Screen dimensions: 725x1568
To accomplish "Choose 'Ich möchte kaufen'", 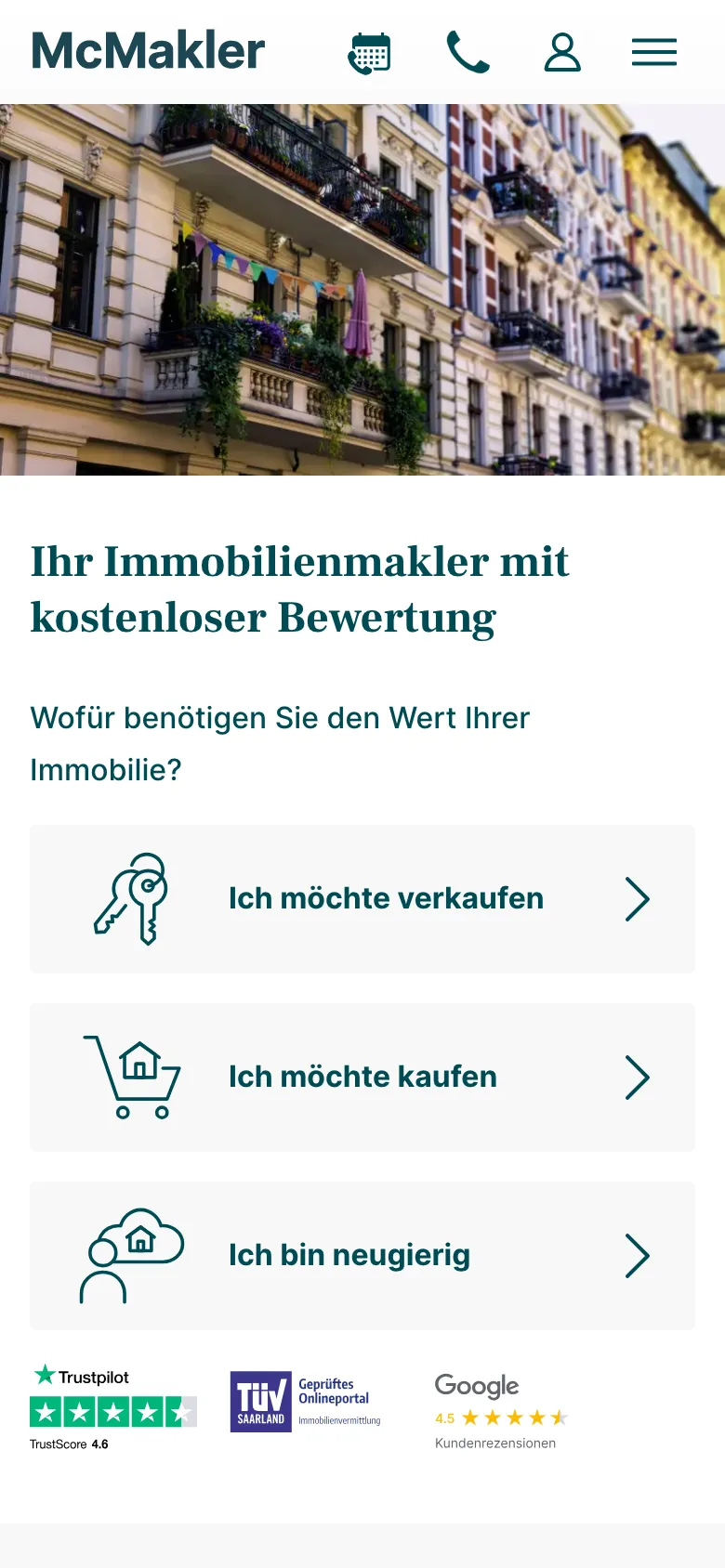I will coord(362,1077).
